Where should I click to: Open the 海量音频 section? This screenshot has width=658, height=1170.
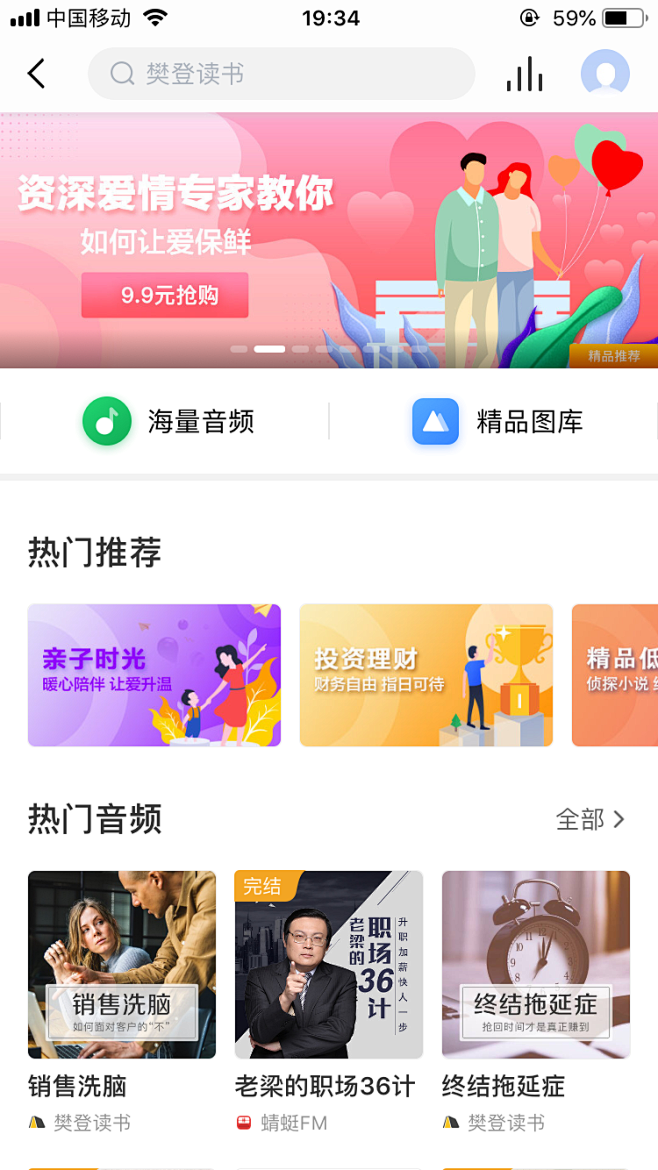pyautogui.click(x=168, y=422)
